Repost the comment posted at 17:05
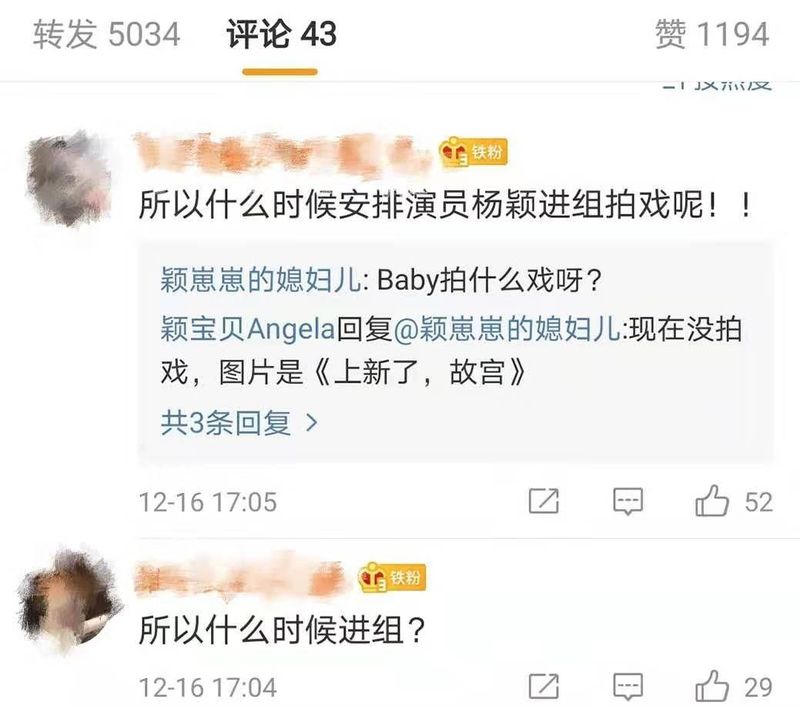This screenshot has height=708, width=800. 543,501
